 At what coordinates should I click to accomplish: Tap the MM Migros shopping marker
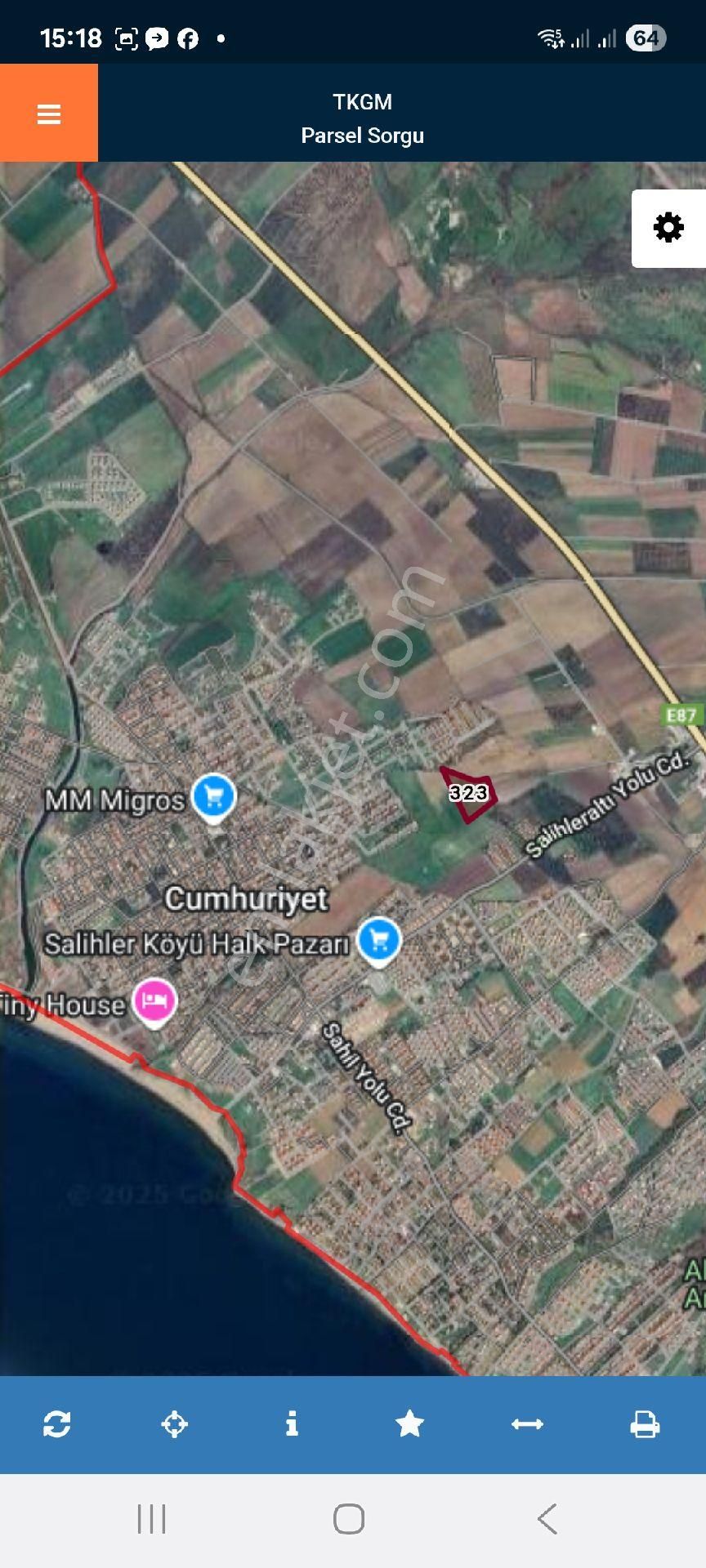click(x=214, y=796)
